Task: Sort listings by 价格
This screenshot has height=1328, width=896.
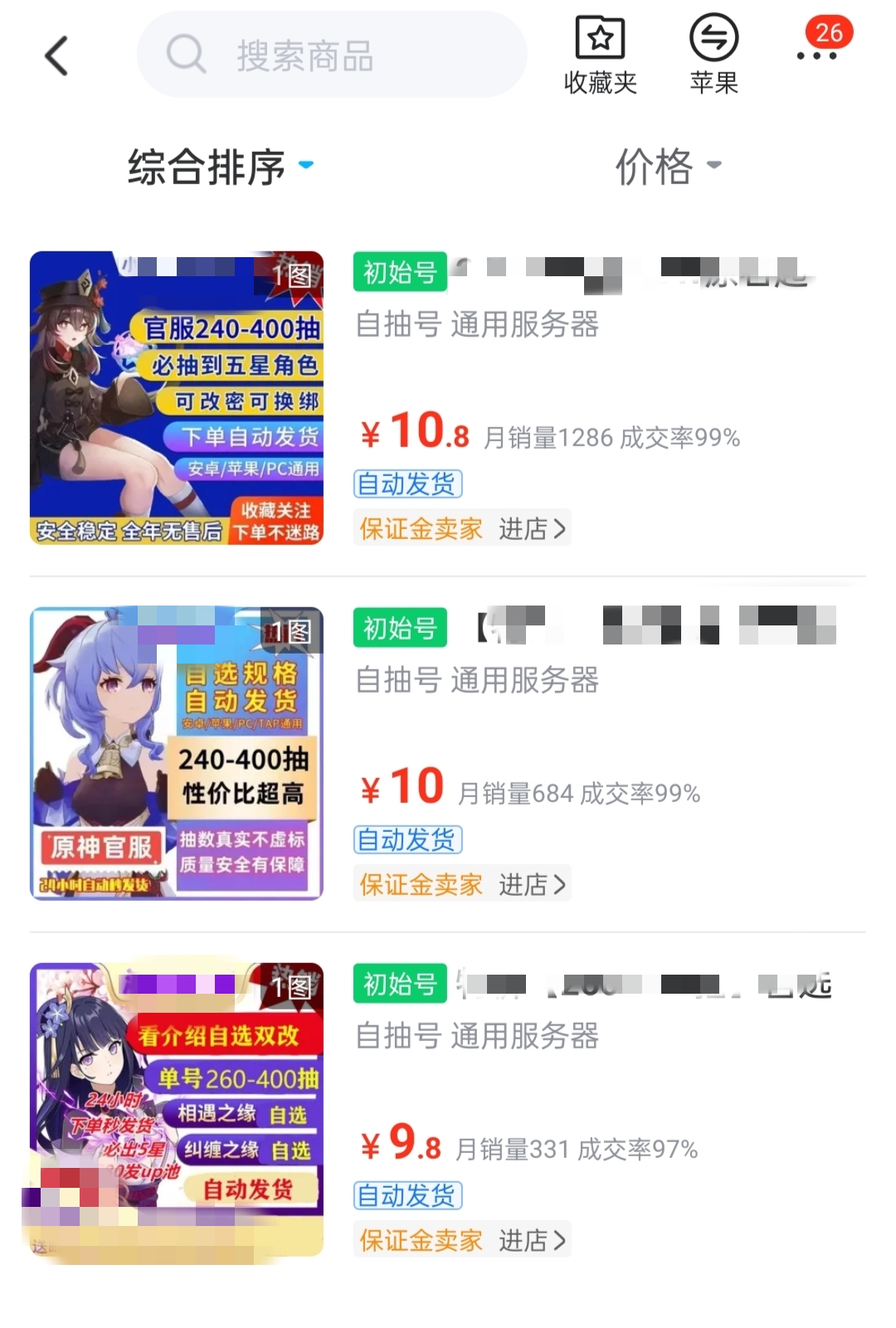Action: click(668, 167)
